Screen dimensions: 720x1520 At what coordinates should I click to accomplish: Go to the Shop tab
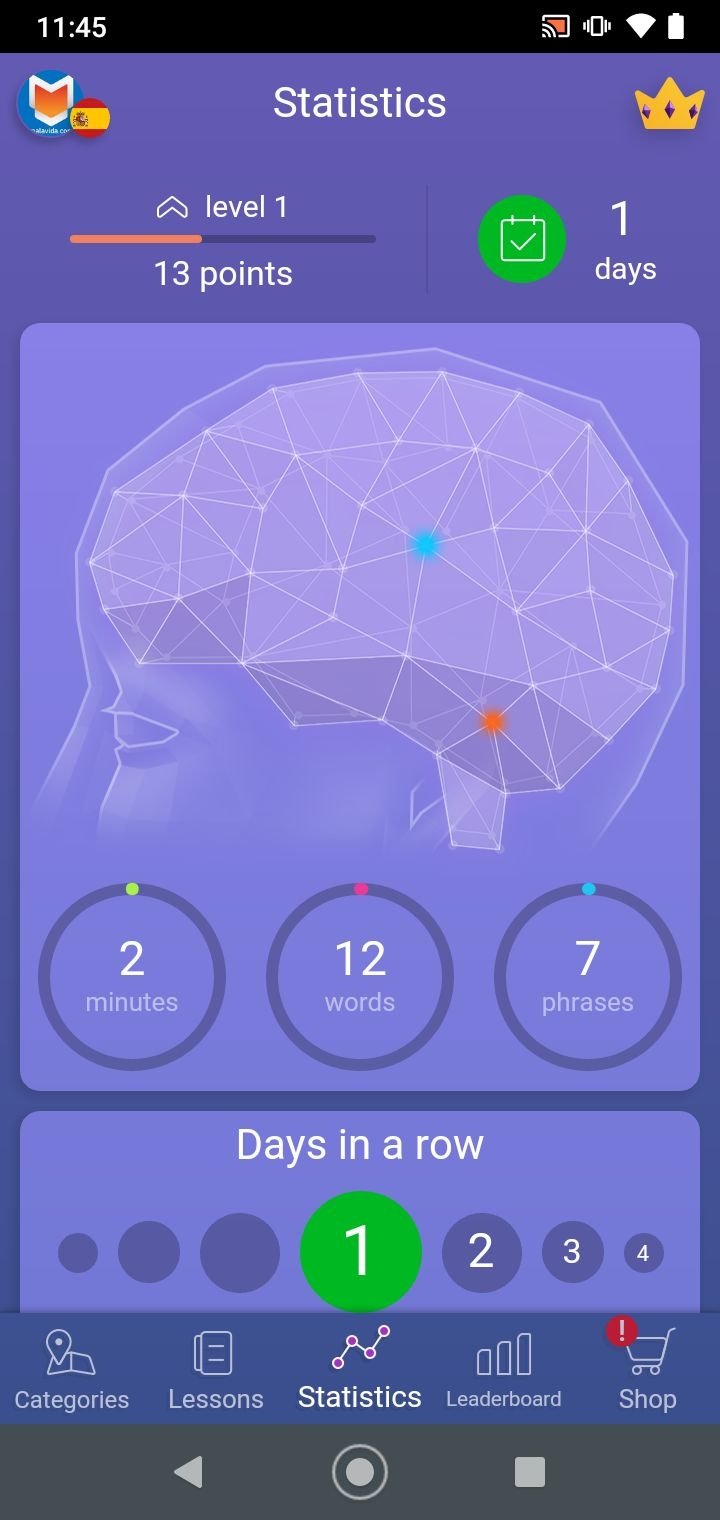click(x=647, y=1368)
